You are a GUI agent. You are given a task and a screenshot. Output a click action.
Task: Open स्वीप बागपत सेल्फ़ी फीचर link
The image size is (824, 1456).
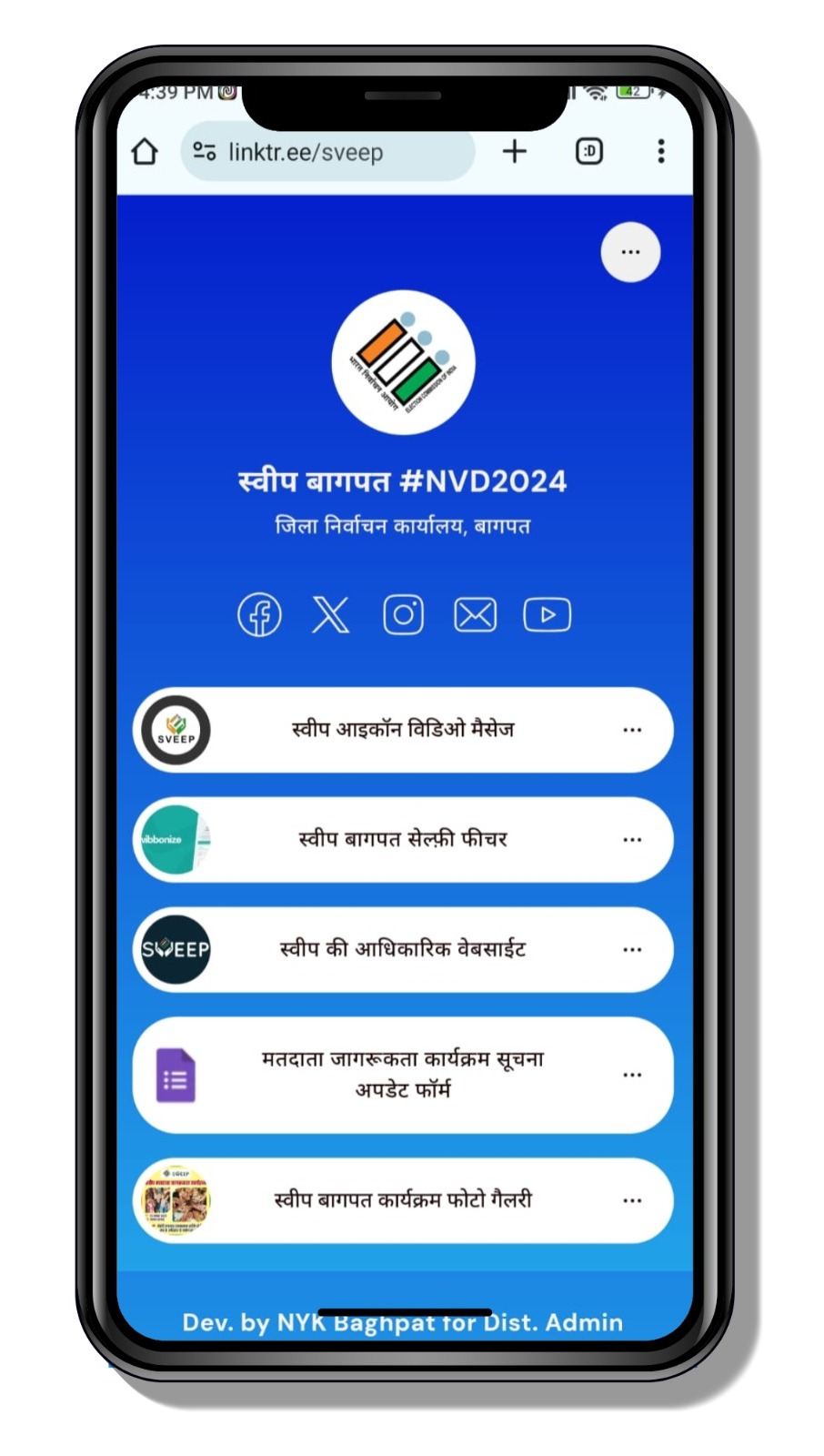[403, 840]
